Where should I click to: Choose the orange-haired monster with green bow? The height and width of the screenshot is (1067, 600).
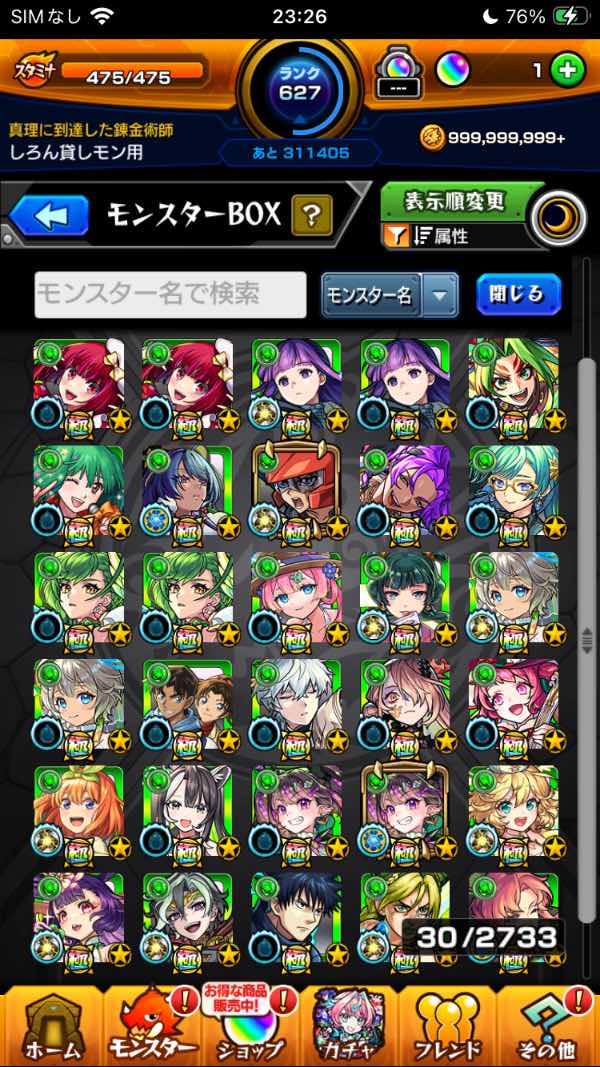click(x=78, y=811)
